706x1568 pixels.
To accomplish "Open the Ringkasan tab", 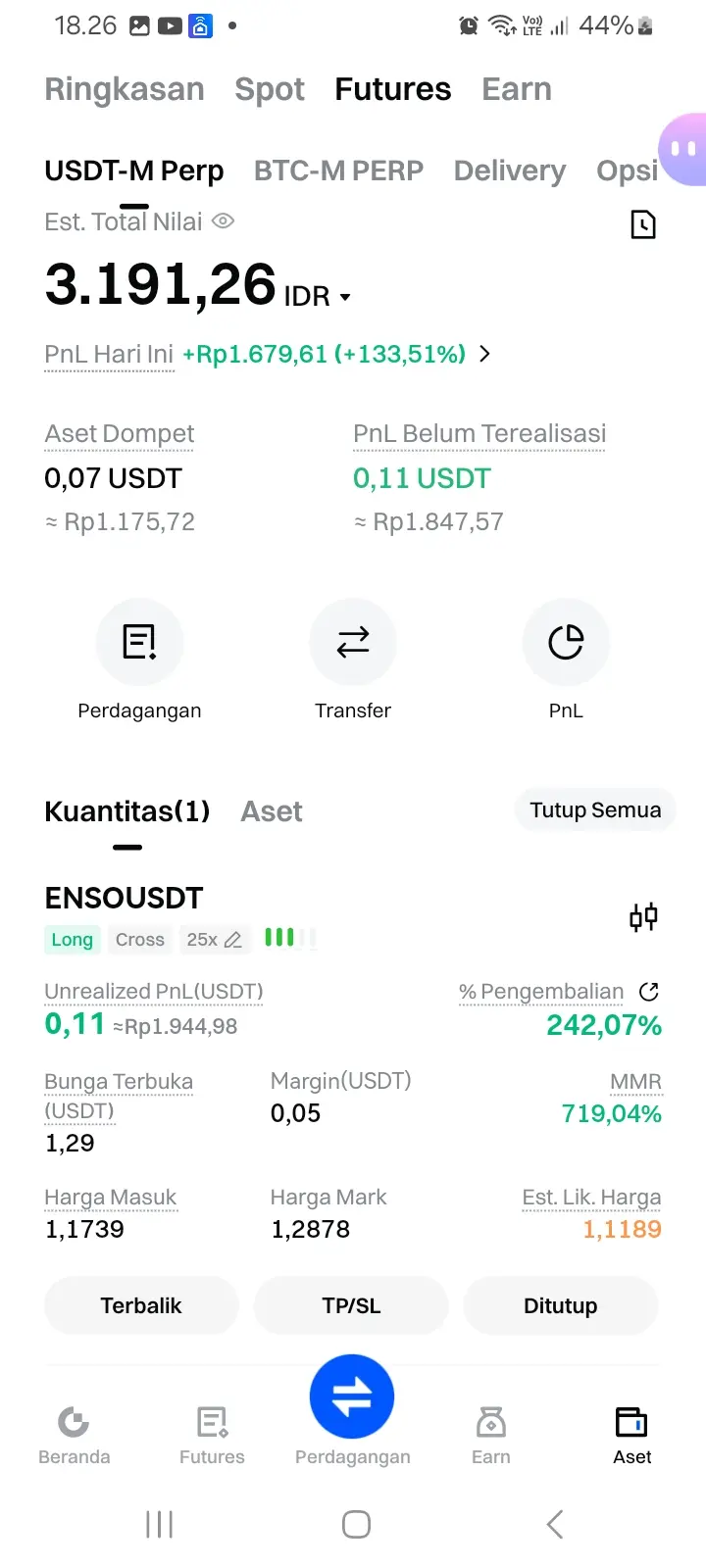I will tap(125, 89).
